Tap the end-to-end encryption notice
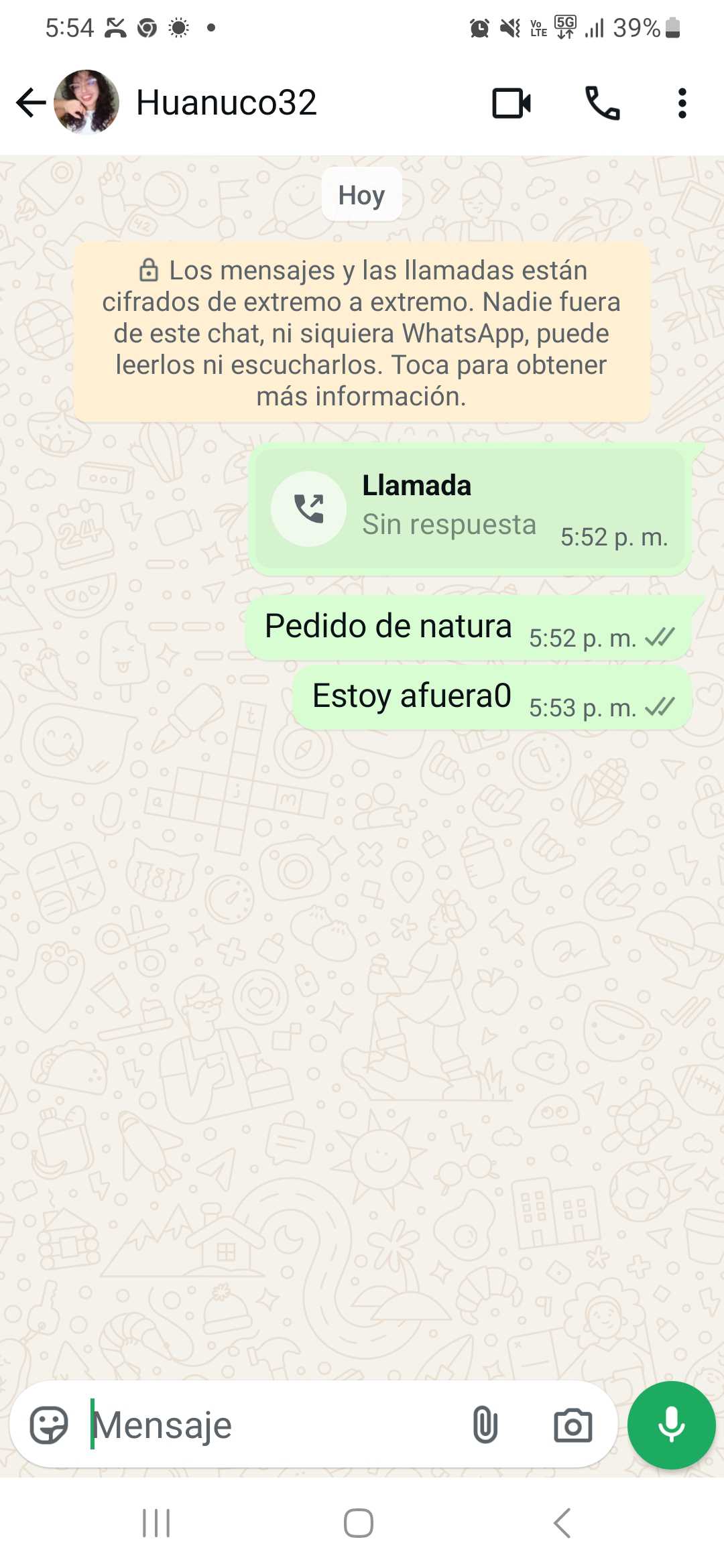Viewport: 724px width, 1568px height. [x=361, y=333]
